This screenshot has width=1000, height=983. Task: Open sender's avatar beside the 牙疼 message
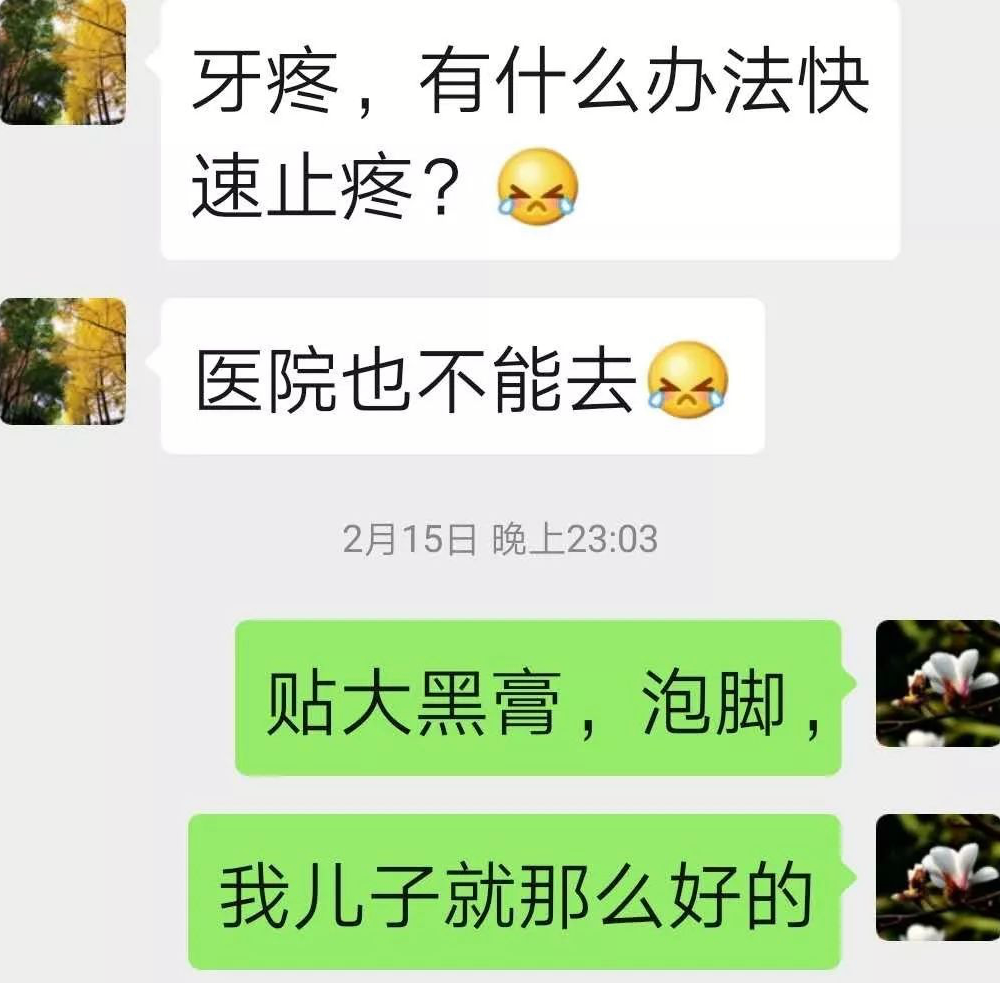click(x=62, y=62)
